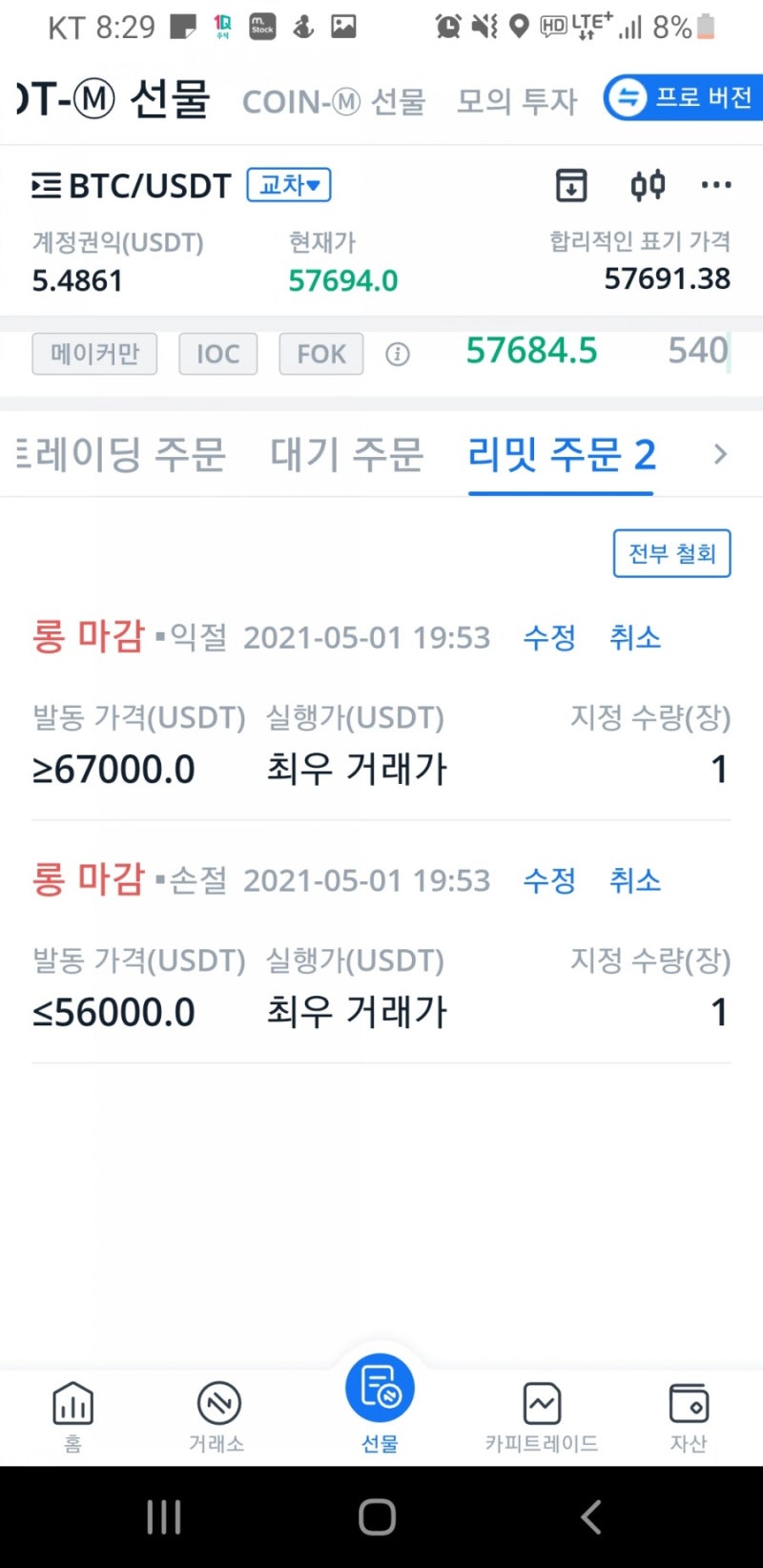Viewport: 763px width, 1568px height.
Task: Enable the 메이커만 maker-only option
Action: [x=93, y=354]
